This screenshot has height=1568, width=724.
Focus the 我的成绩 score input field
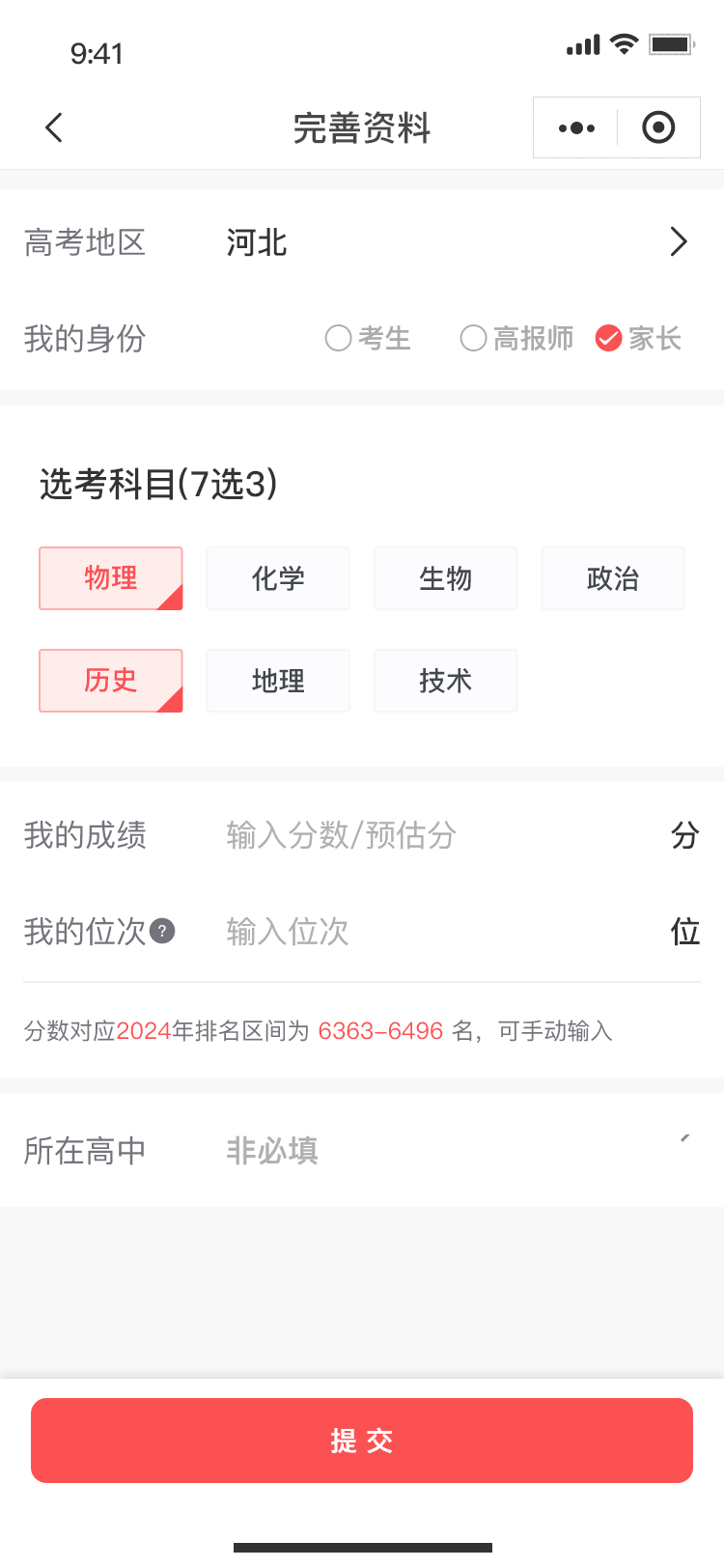pyautogui.click(x=434, y=835)
